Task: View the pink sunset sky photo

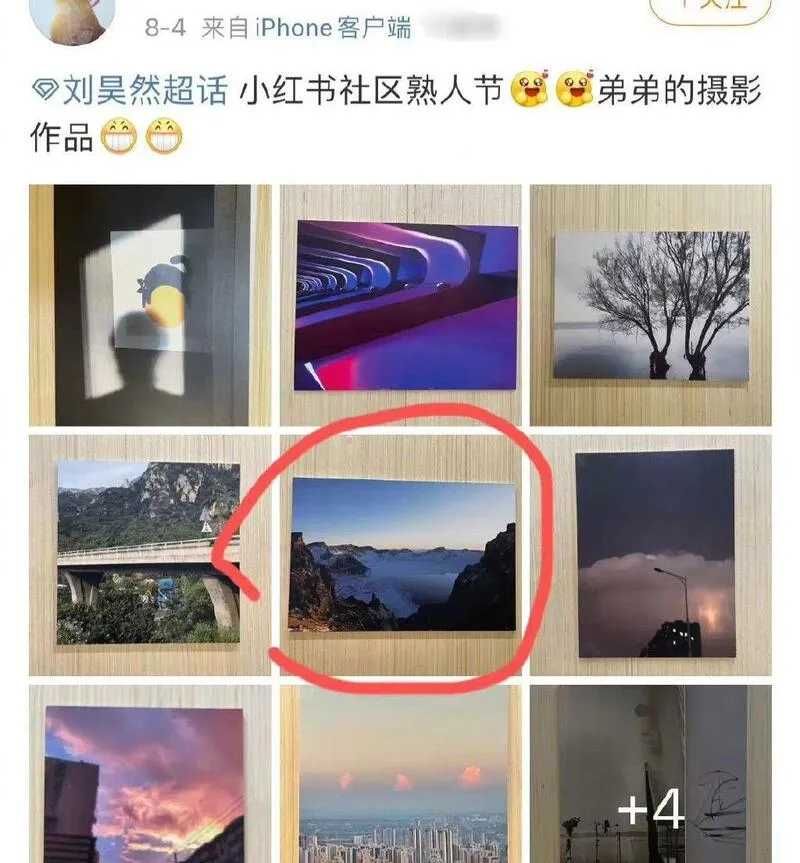Action: point(149,775)
